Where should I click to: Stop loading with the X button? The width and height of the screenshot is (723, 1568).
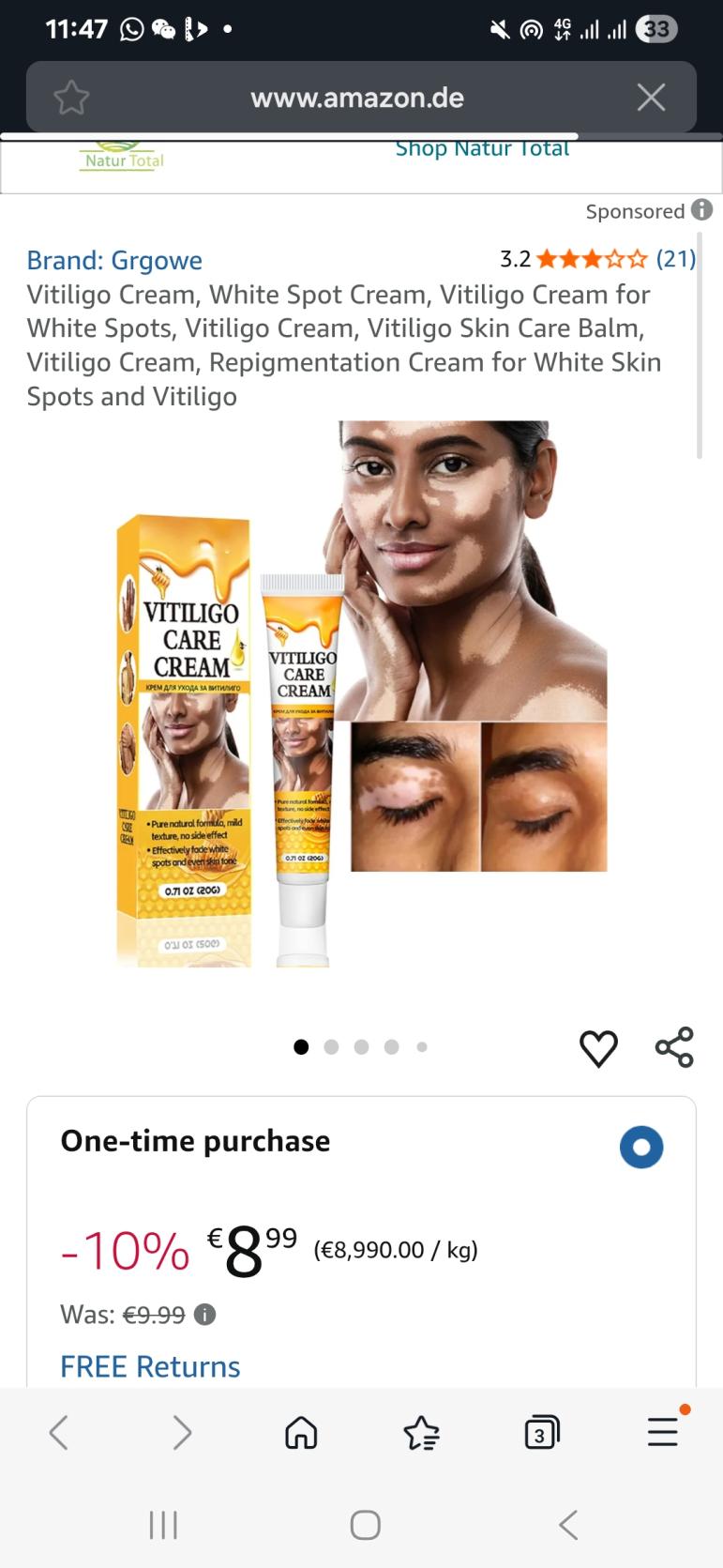pyautogui.click(x=651, y=98)
